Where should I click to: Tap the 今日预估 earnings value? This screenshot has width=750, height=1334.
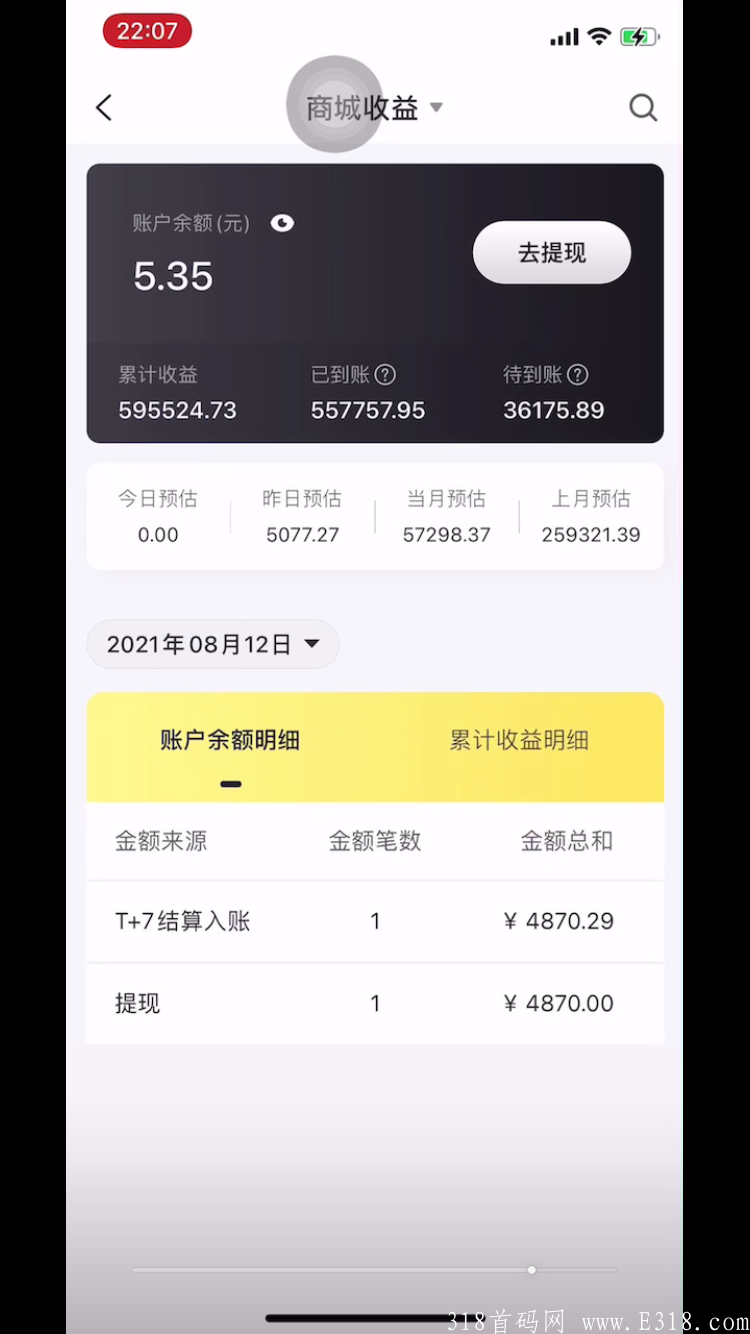[157, 535]
